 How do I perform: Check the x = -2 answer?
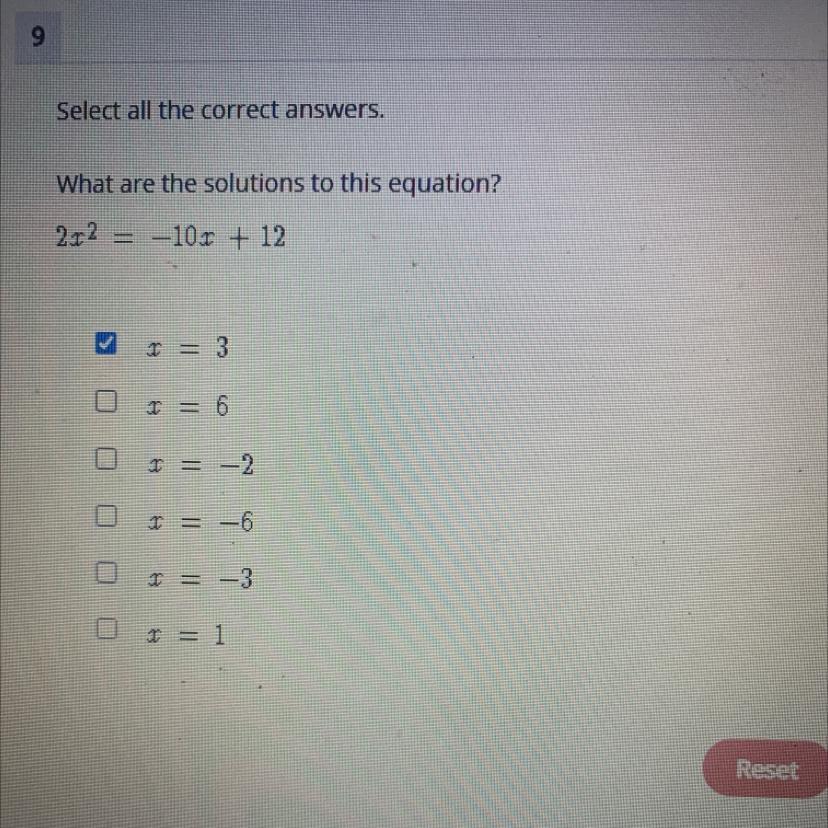click(x=102, y=459)
